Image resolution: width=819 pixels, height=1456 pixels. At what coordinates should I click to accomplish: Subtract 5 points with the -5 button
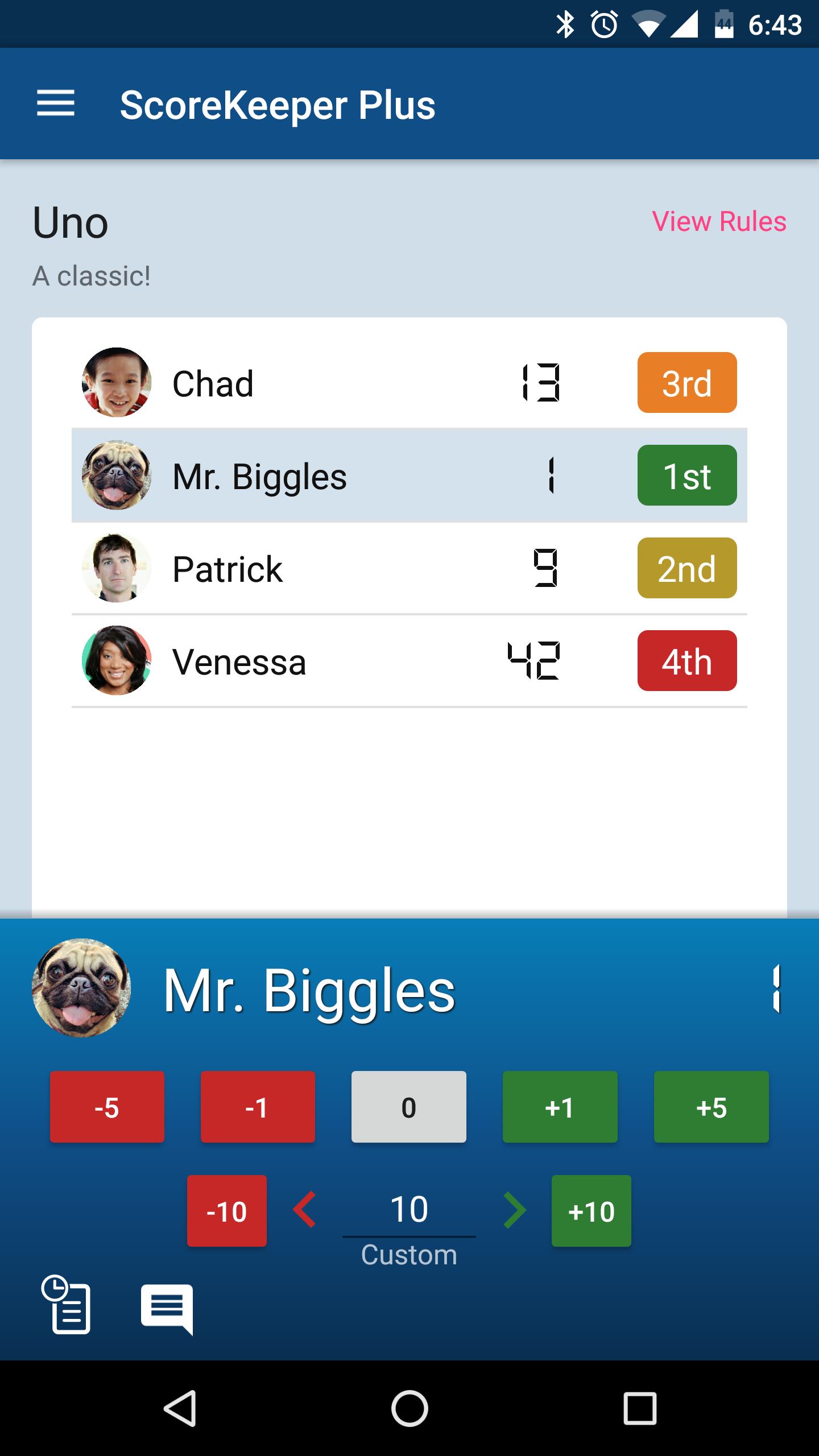[107, 1107]
